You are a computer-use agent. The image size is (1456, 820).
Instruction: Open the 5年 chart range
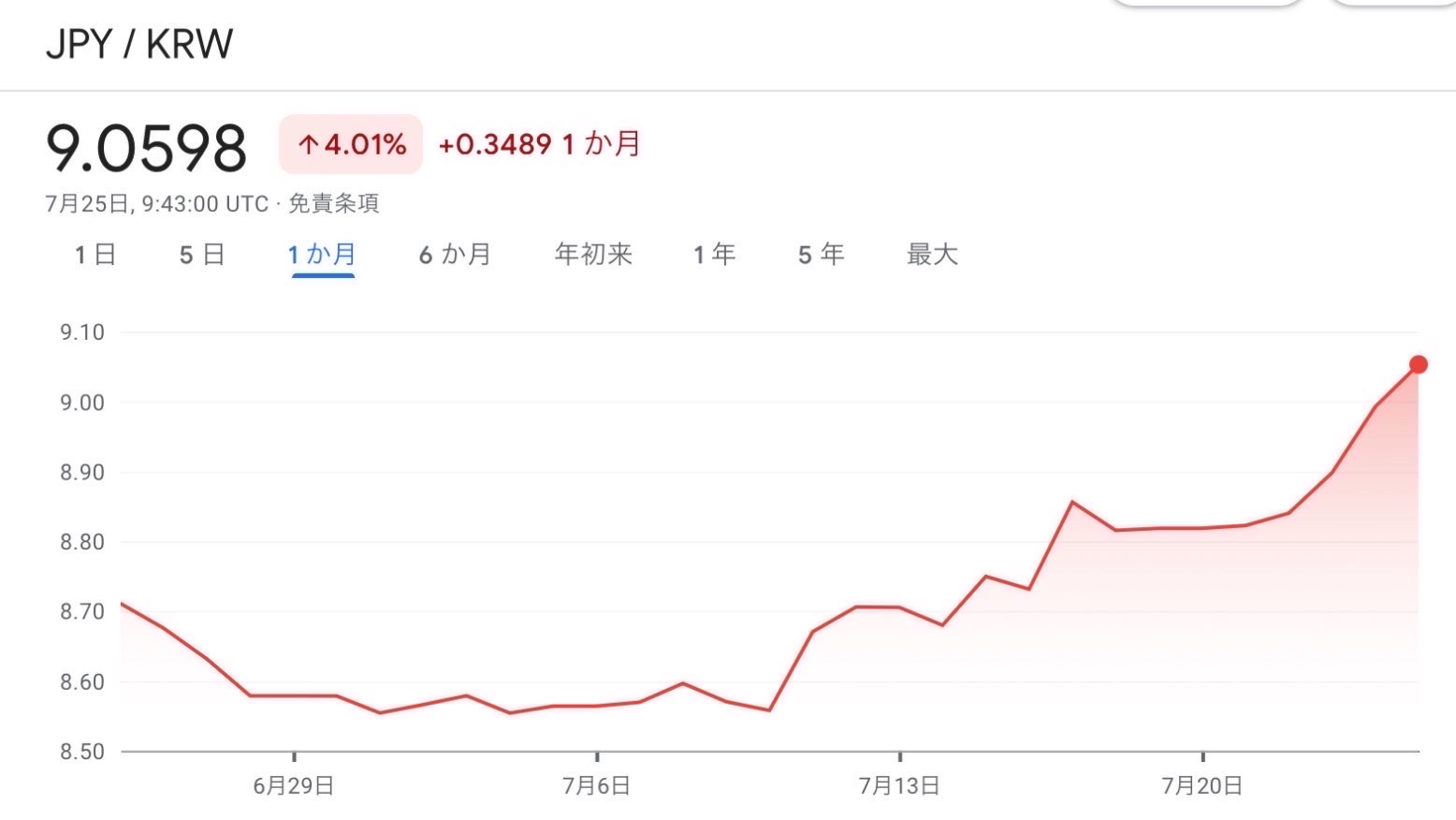(x=821, y=255)
